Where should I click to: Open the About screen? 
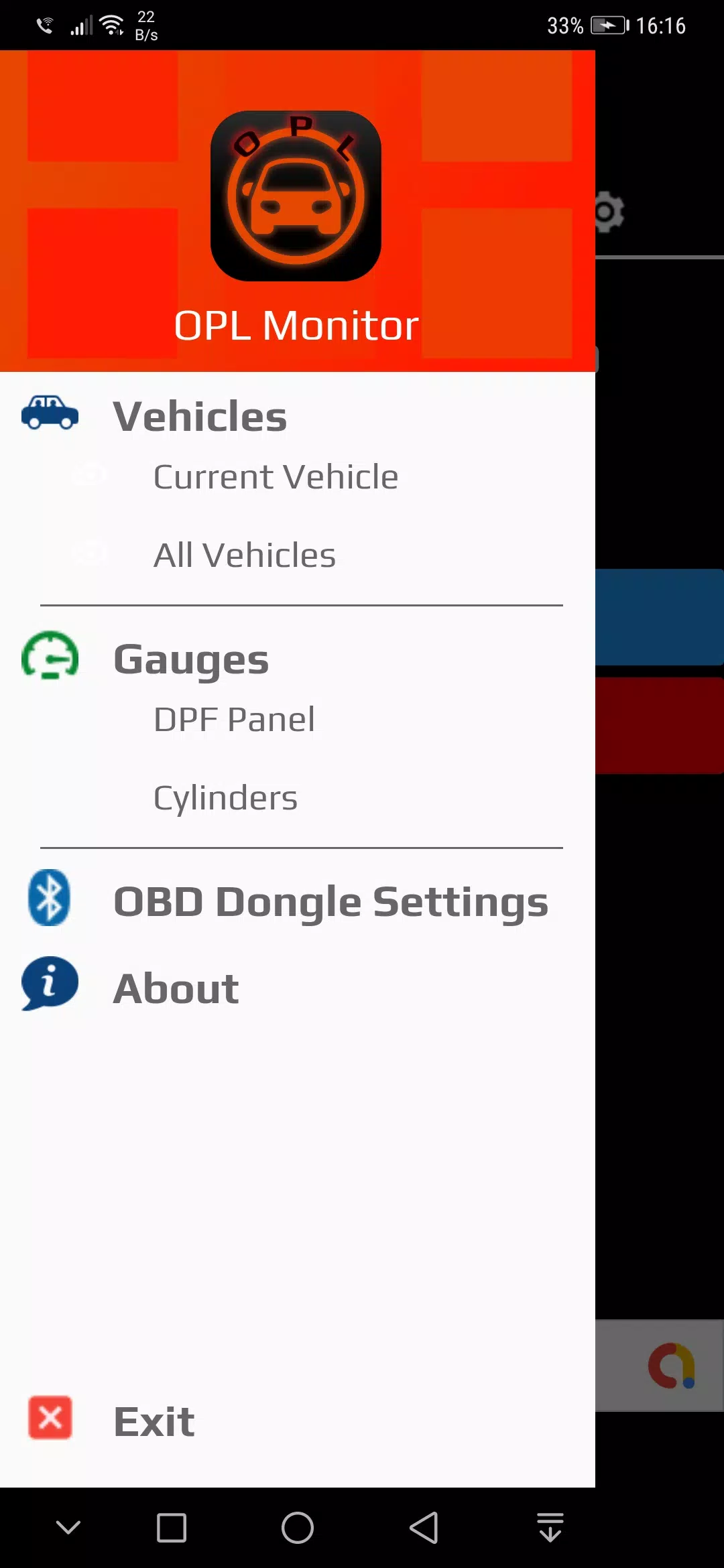pyautogui.click(x=175, y=987)
